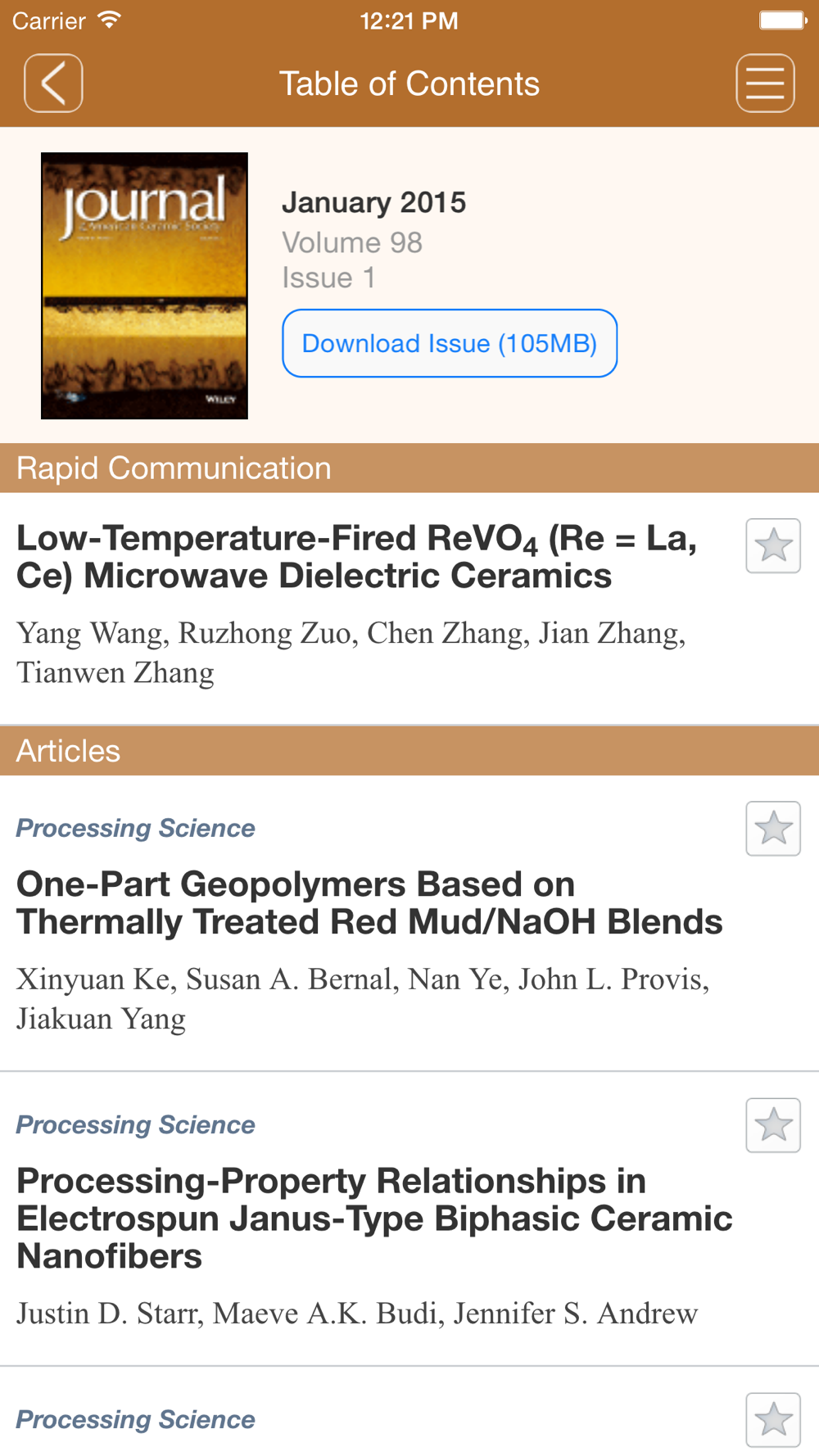Download the January 2015 issue
The image size is (819, 1456).
pyautogui.click(x=450, y=343)
